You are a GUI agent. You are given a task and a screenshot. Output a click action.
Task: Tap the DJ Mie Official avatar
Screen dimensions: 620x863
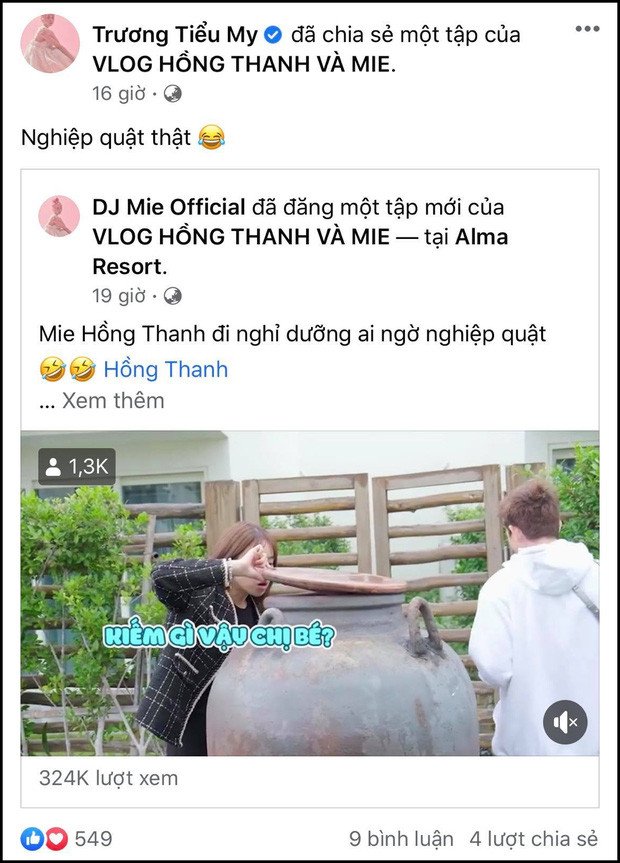pos(59,216)
